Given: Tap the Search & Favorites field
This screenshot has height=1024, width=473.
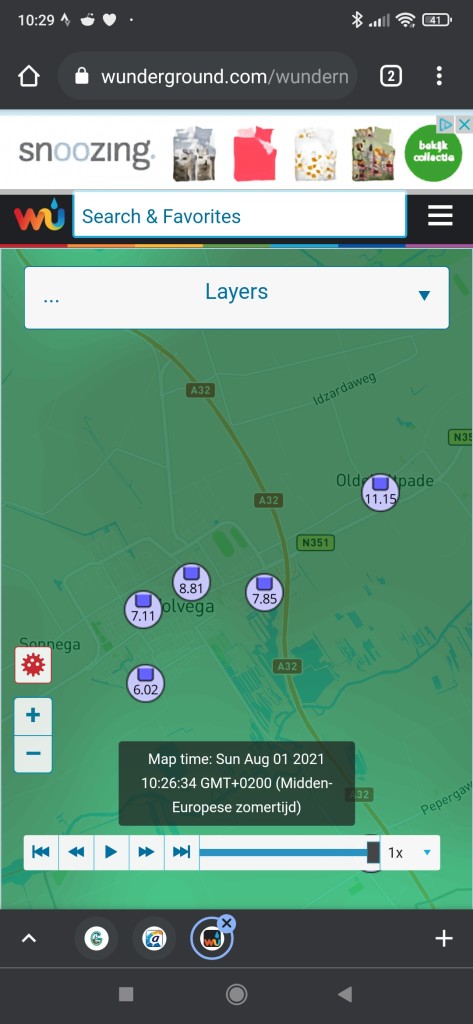Looking at the screenshot, I should (239, 216).
